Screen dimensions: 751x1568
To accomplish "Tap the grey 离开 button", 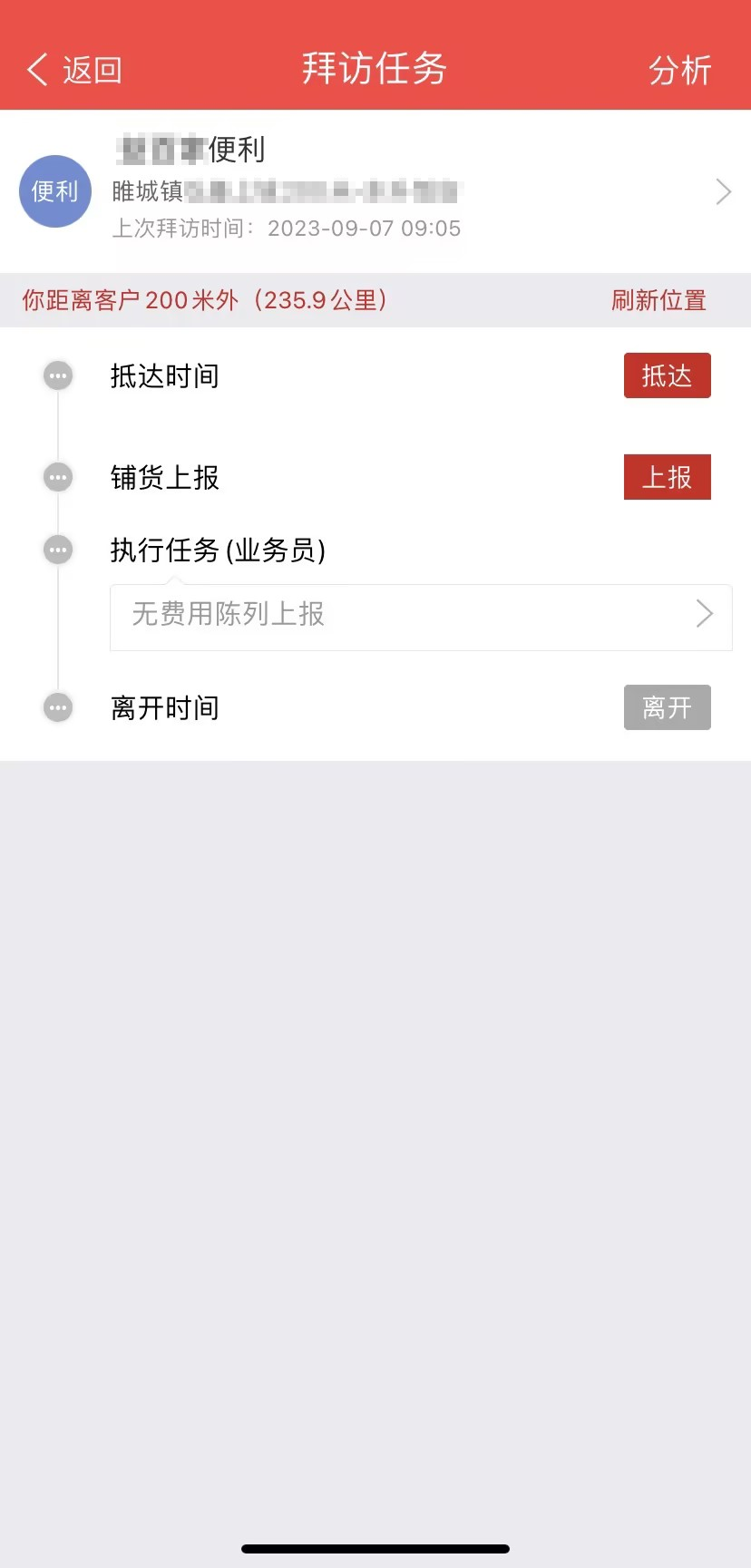I will coord(667,707).
